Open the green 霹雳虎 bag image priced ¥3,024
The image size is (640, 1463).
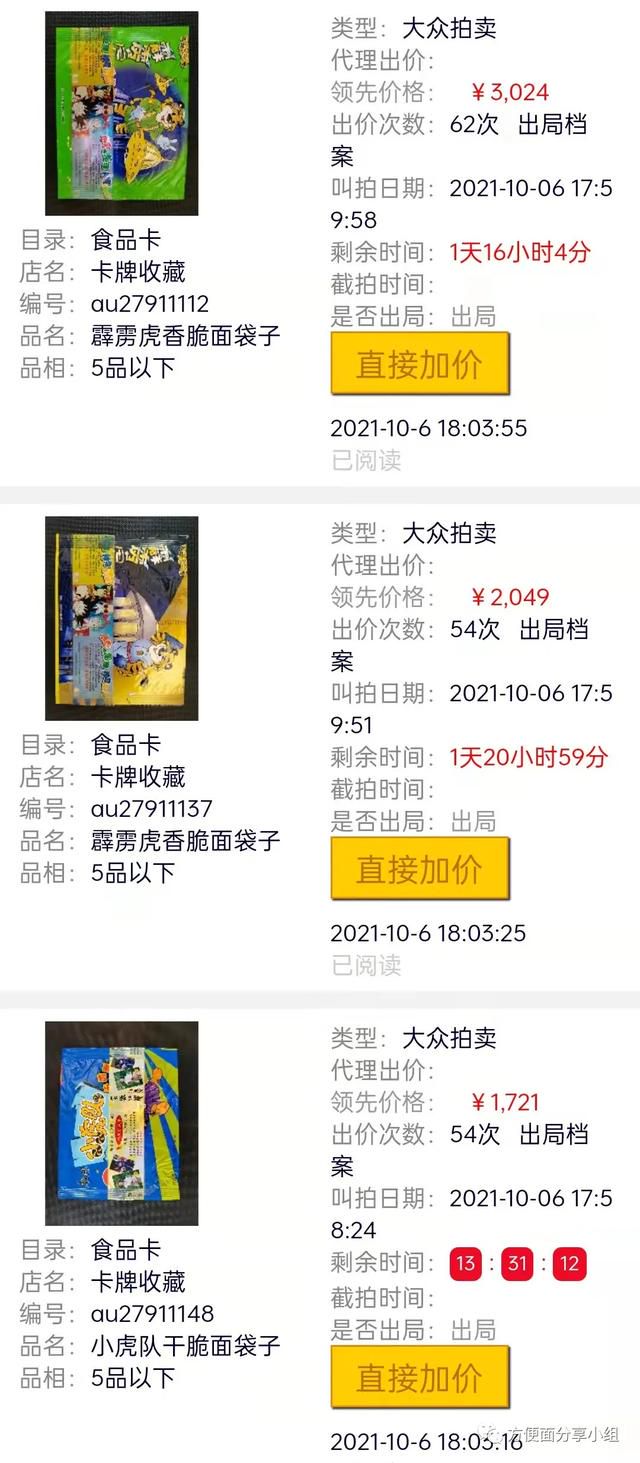122,113
